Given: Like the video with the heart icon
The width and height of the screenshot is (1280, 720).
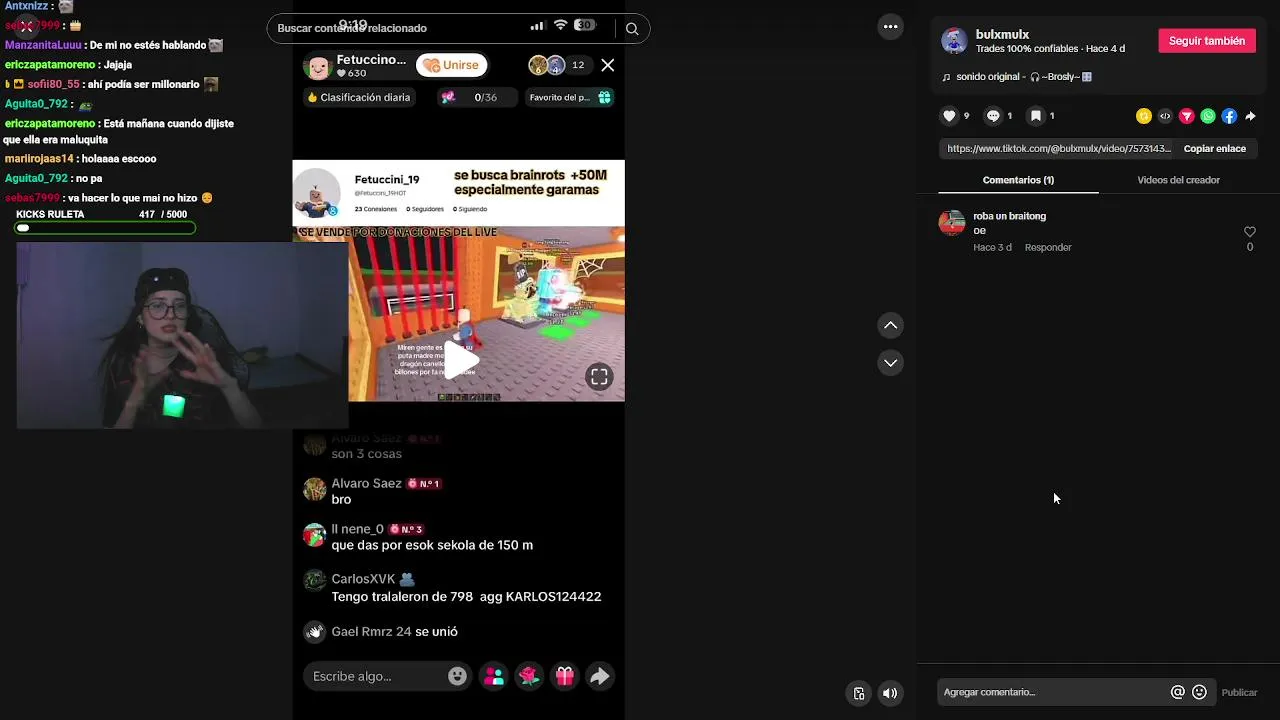Looking at the screenshot, I should click(949, 116).
